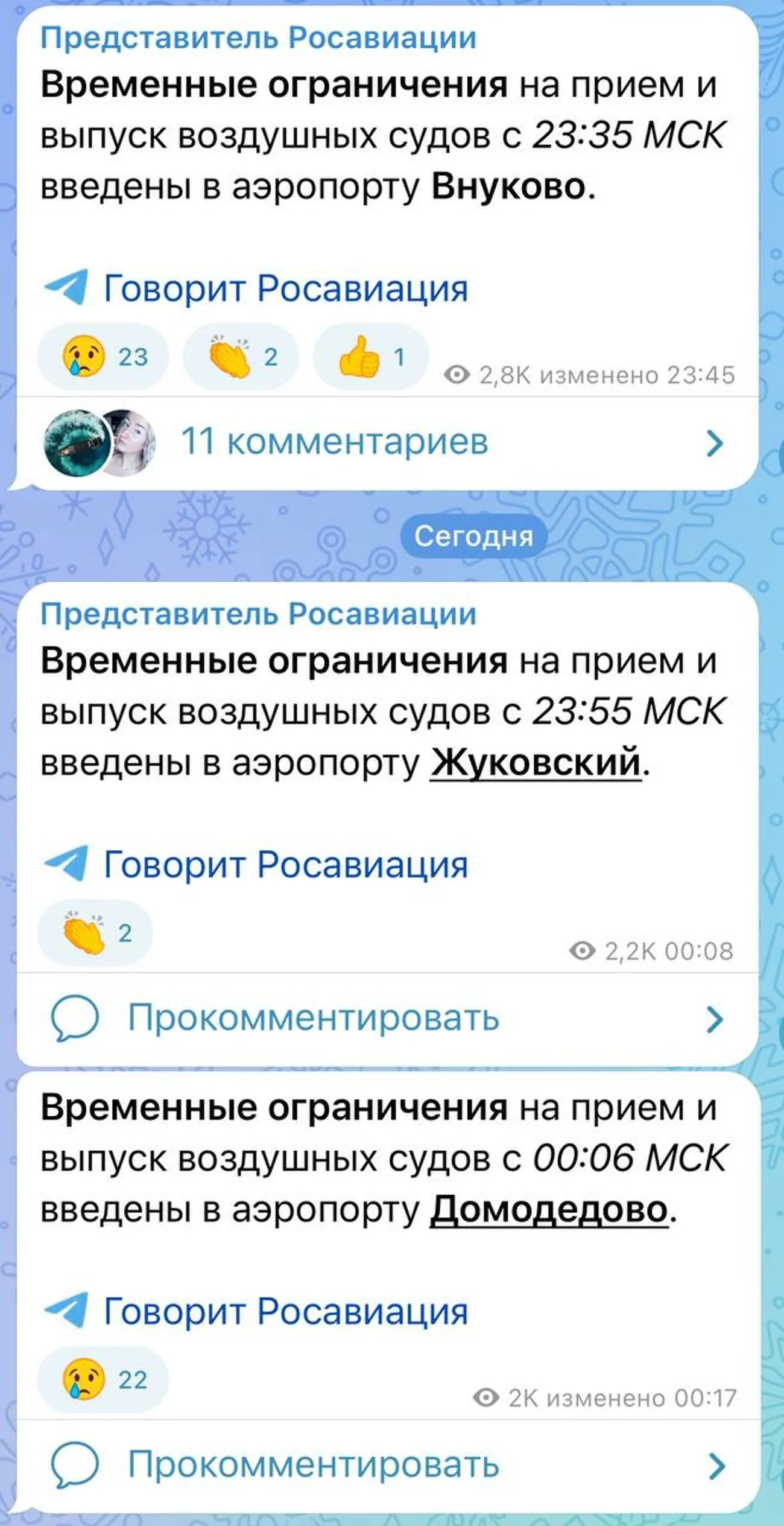This screenshot has width=784, height=1526.
Task: Open Говорит Росавиация link in the Жуковский post
Action: [285, 865]
